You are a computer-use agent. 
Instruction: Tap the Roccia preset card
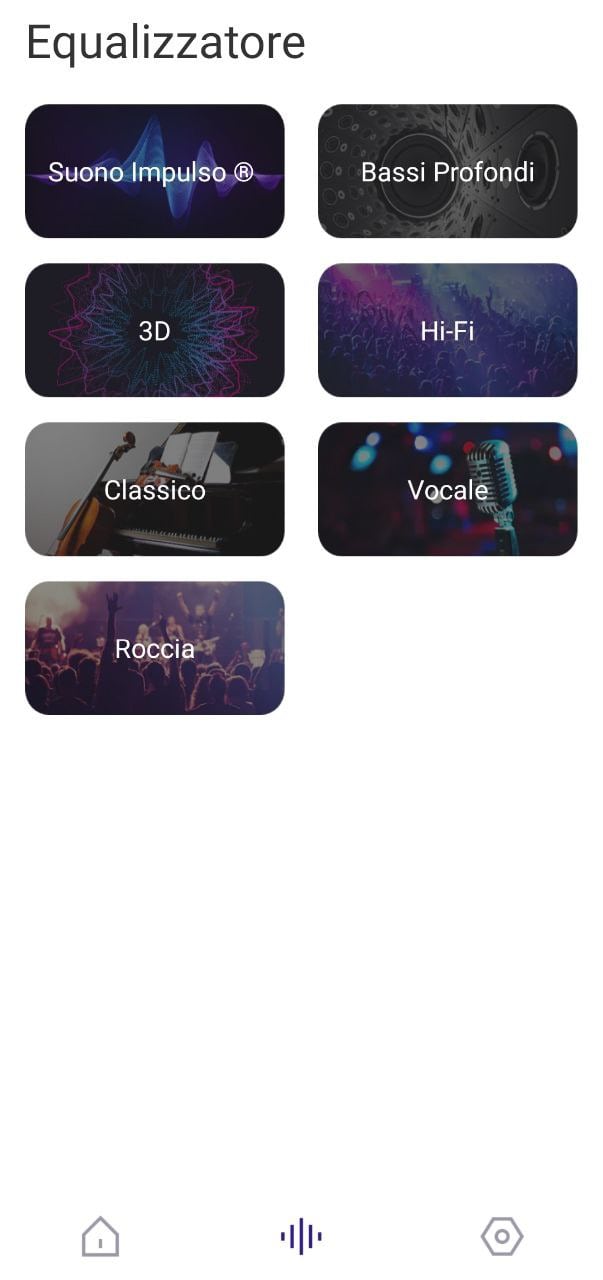(155, 648)
